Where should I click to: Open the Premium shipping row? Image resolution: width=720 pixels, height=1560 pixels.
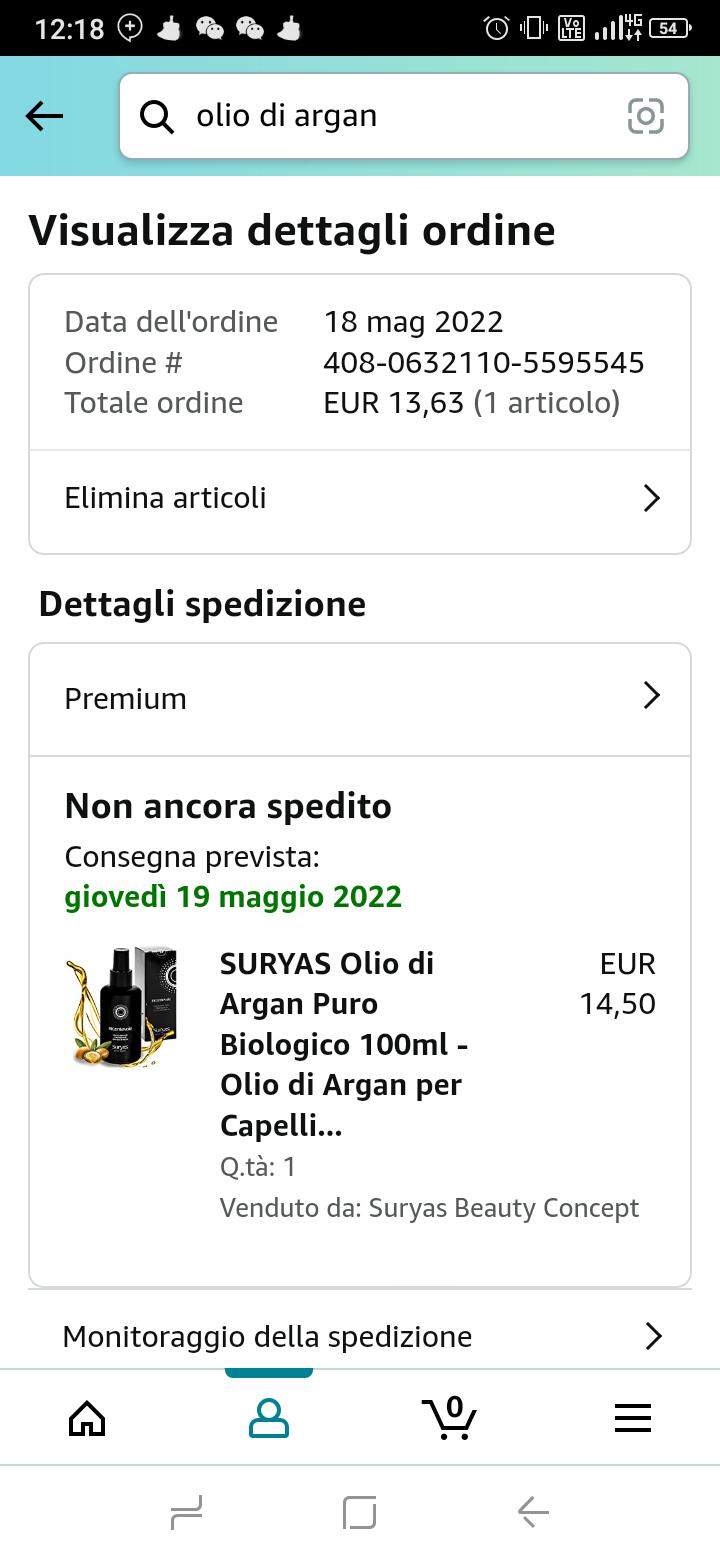(x=360, y=698)
